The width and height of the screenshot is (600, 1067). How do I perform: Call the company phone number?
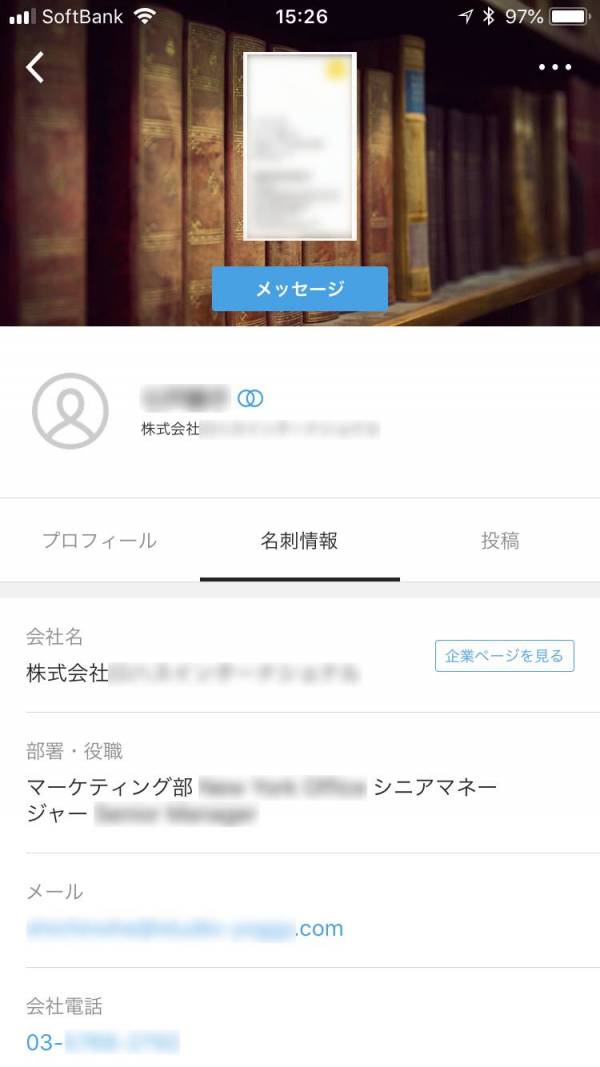point(103,1043)
